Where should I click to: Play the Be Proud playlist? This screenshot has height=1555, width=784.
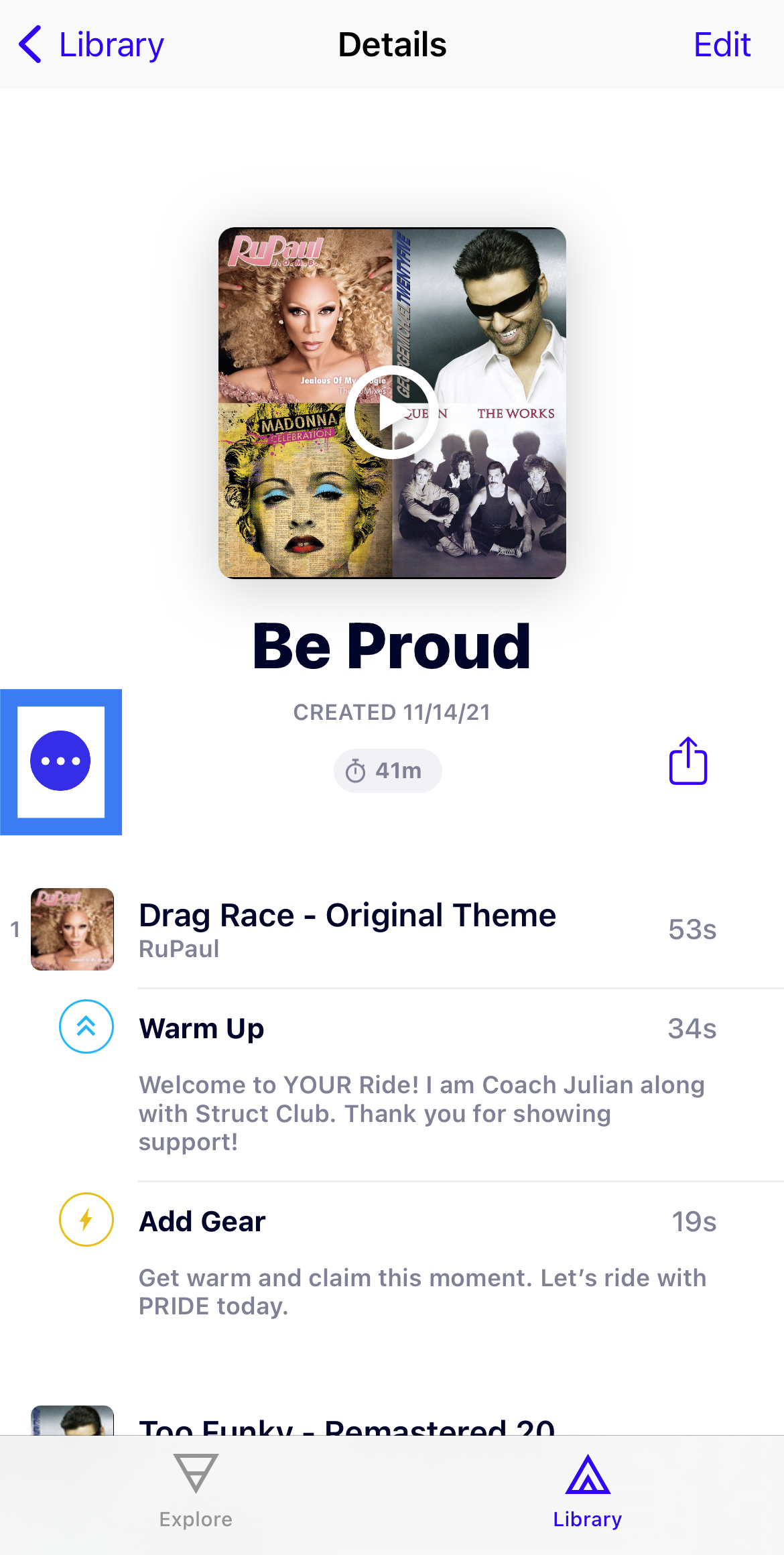[392, 413]
